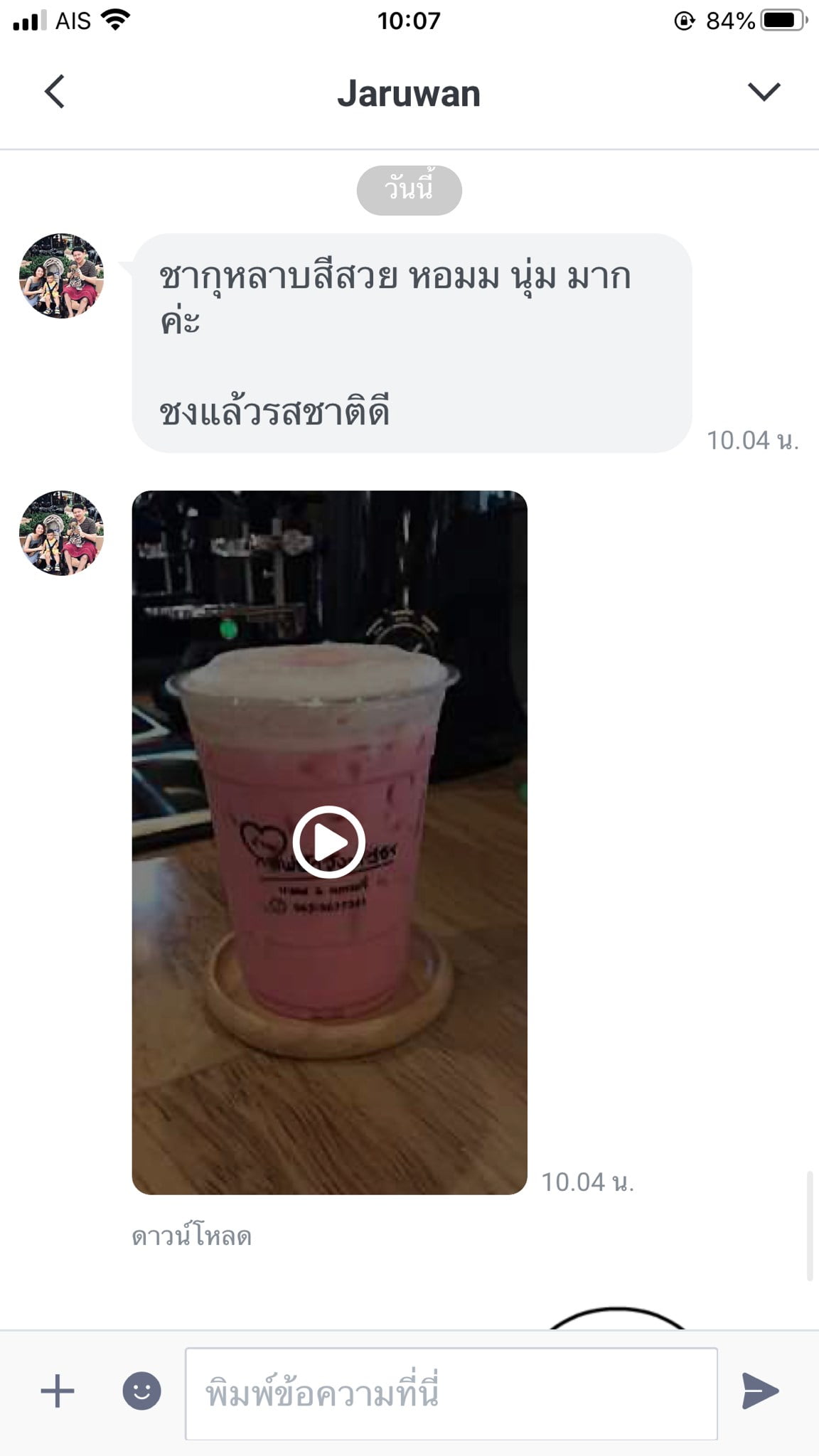819x1456 pixels.
Task: Open the emoji sticker picker
Action: tap(141, 1391)
